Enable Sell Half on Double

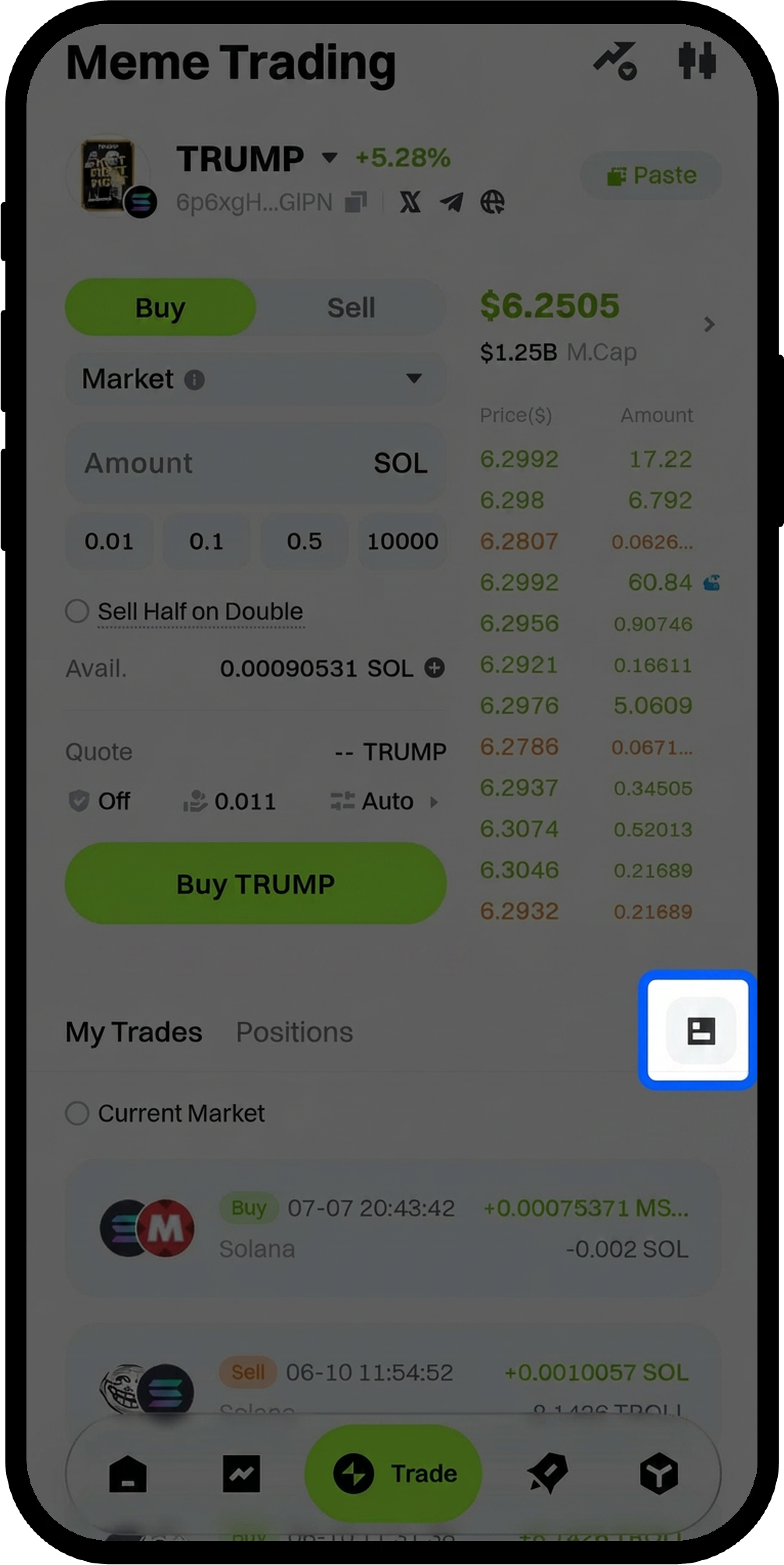pos(77,611)
